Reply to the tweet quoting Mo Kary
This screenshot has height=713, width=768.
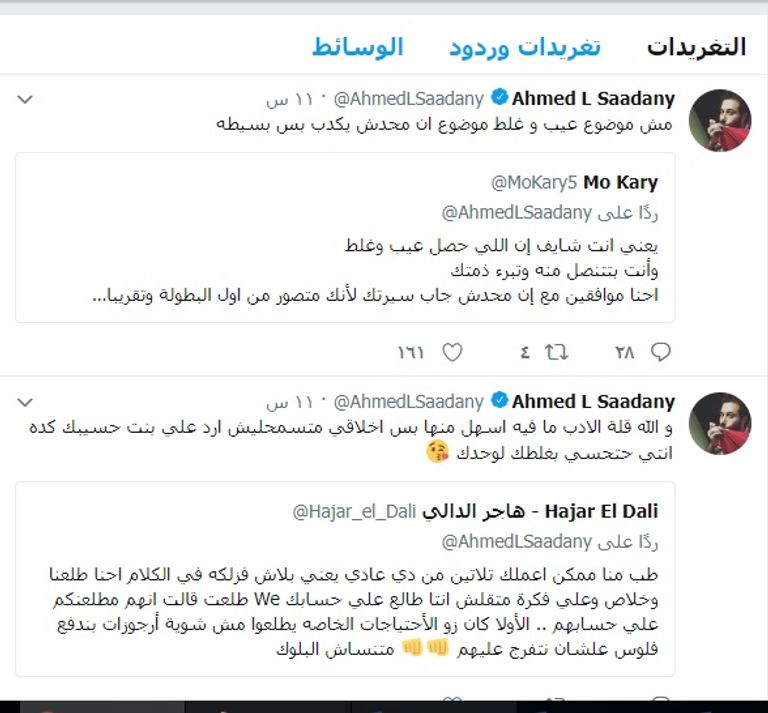[660, 352]
